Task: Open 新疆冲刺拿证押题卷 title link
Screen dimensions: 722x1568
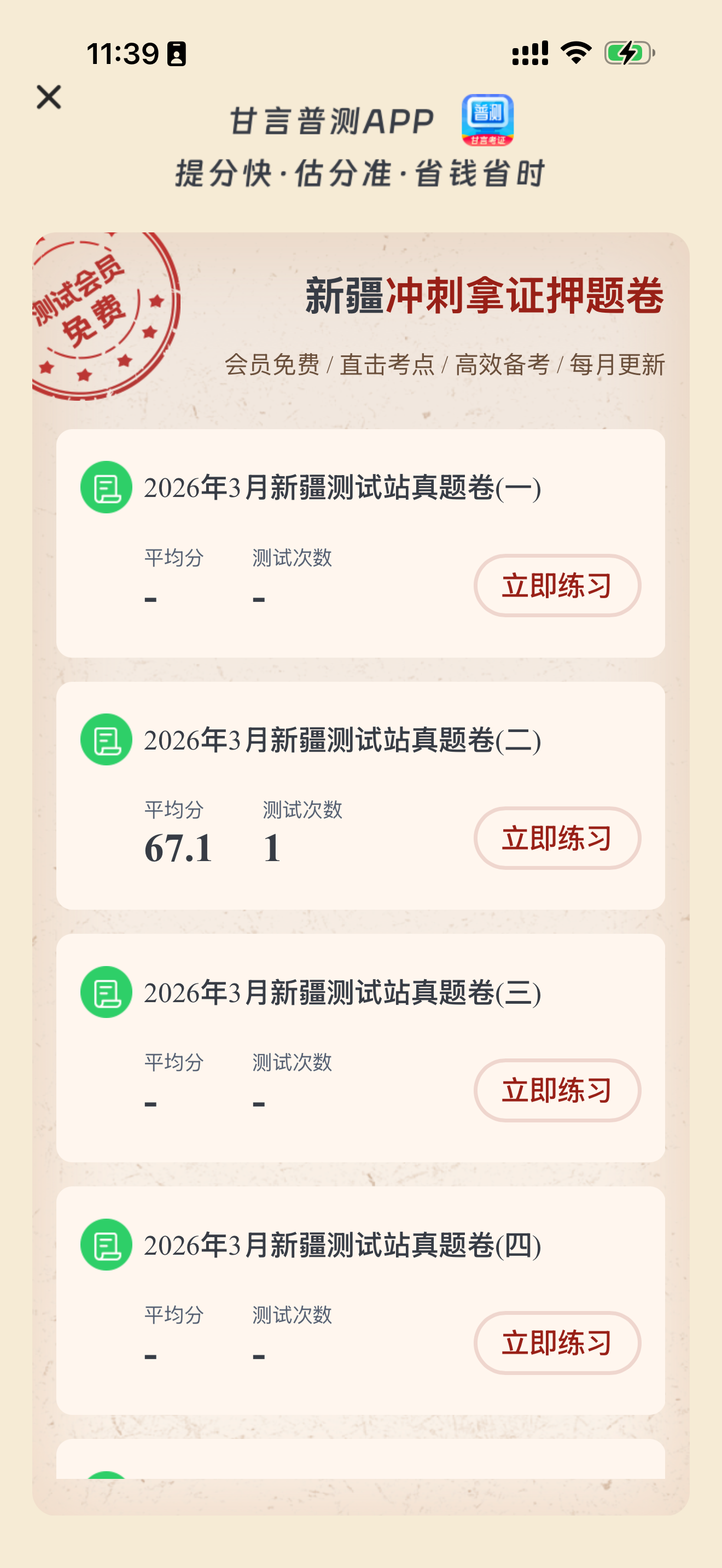Action: click(485, 295)
